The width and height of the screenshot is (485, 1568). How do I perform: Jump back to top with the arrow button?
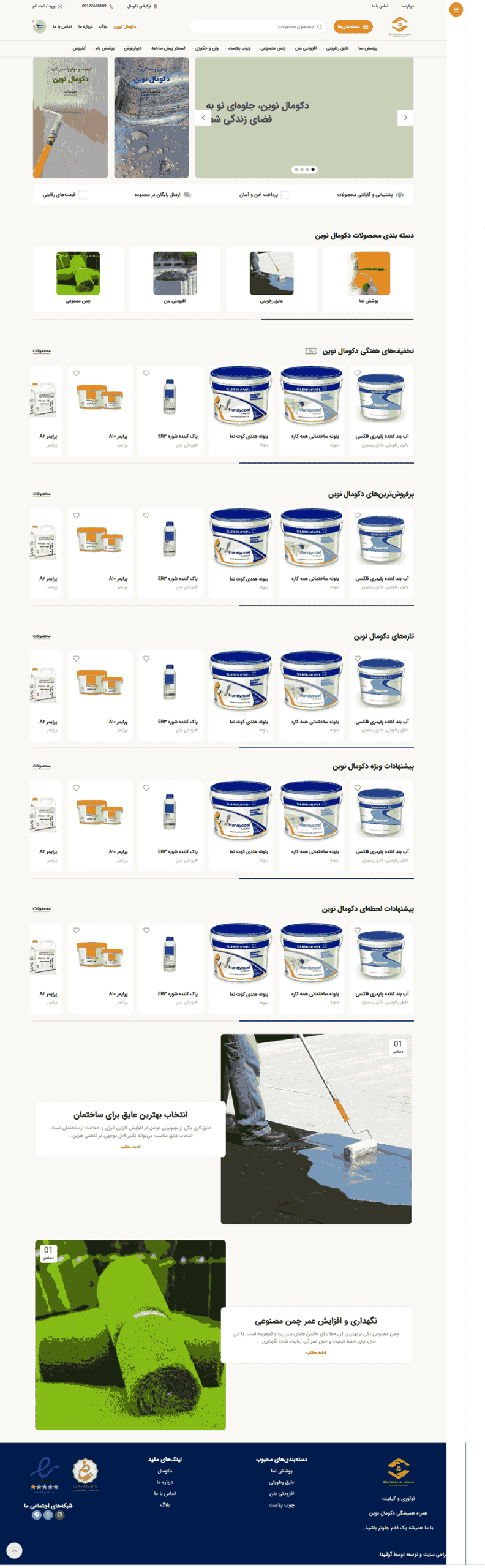(x=14, y=1550)
